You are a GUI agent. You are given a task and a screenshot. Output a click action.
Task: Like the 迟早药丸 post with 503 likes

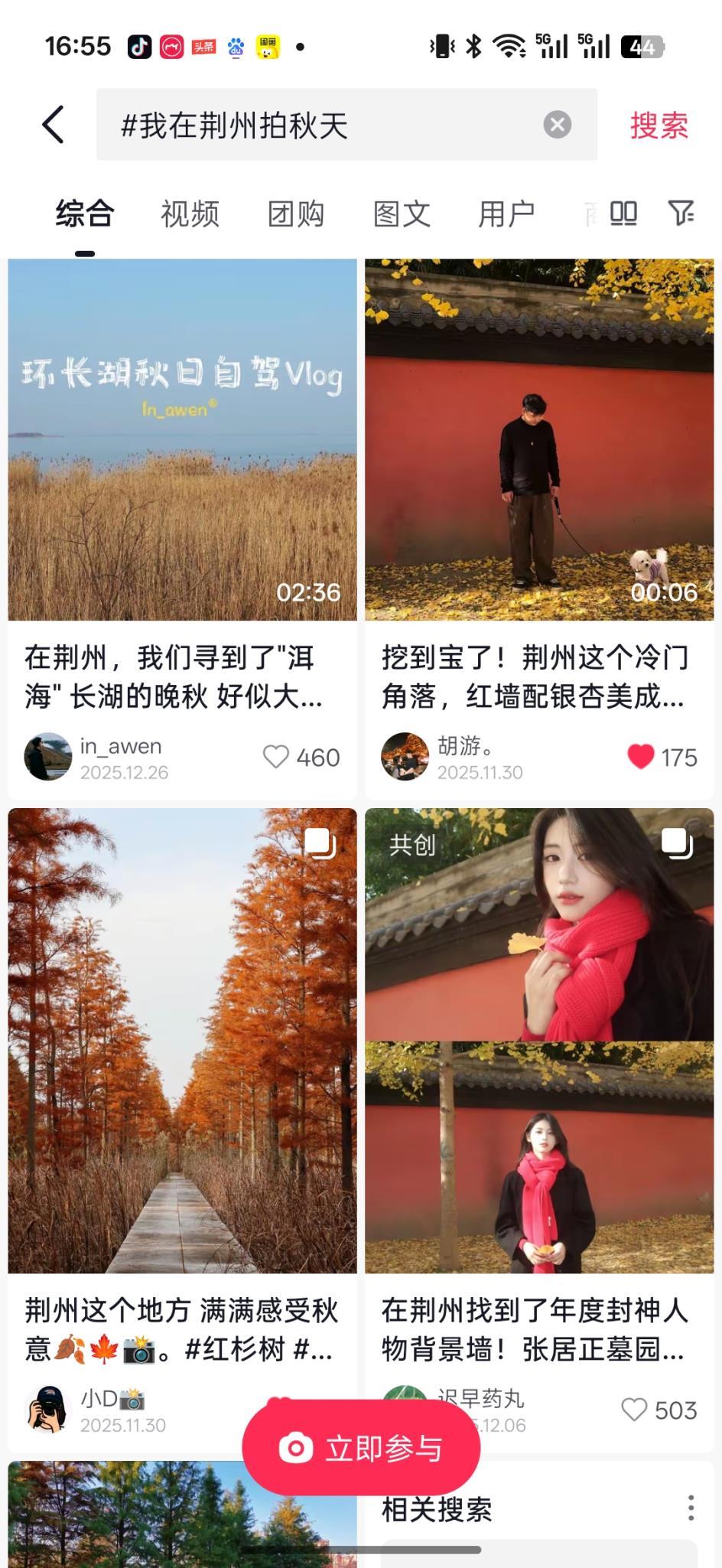[x=634, y=1410]
